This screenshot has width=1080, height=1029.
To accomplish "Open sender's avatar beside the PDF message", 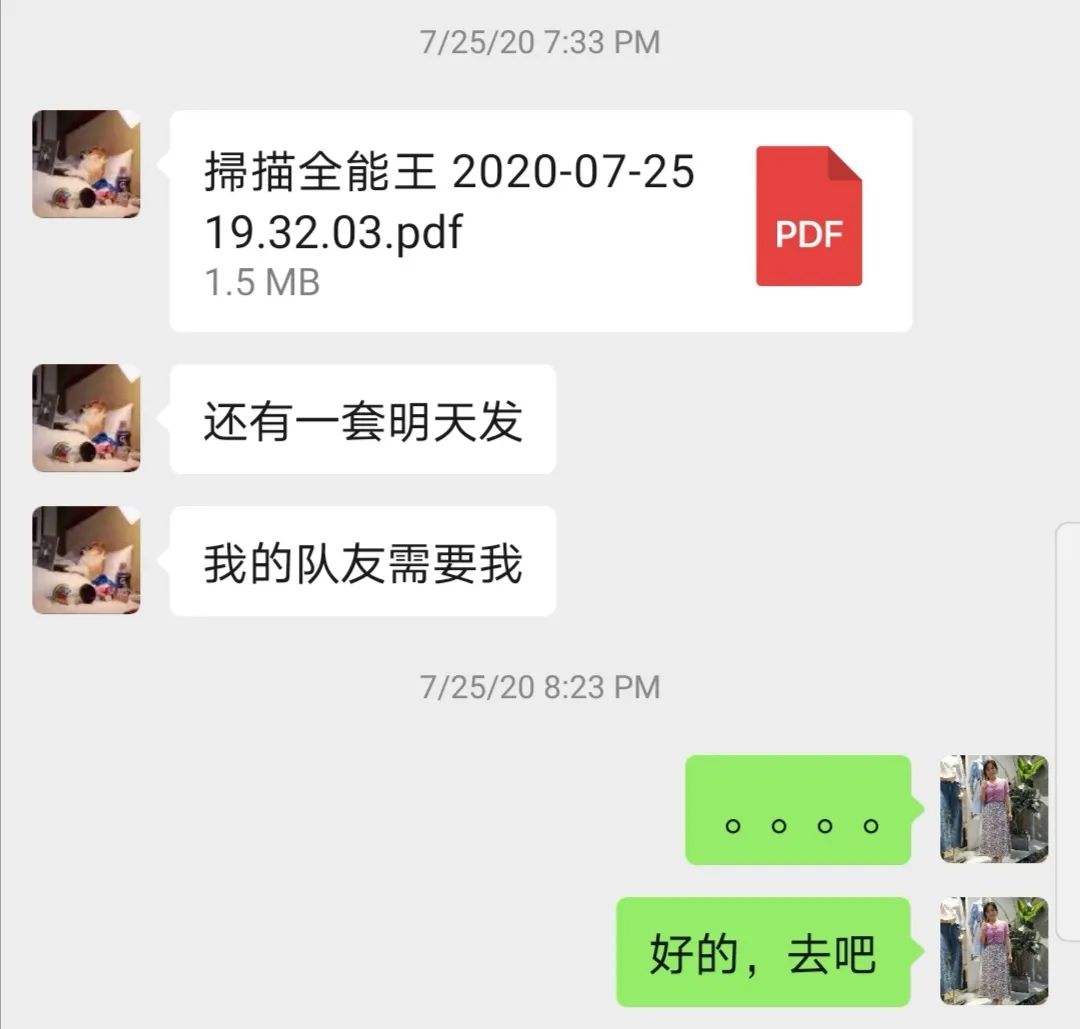I will (86, 164).
